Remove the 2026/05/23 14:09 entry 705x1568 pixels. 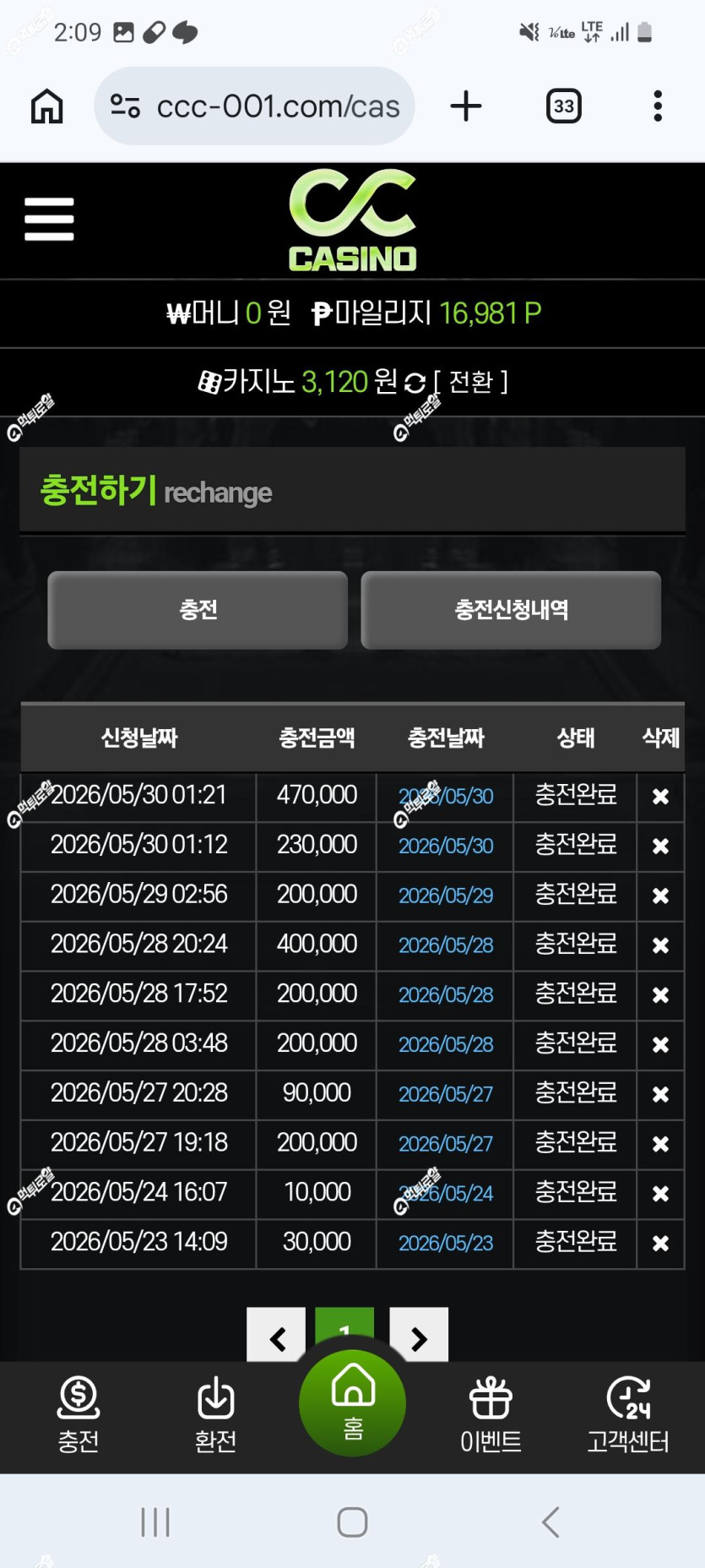tap(660, 1244)
